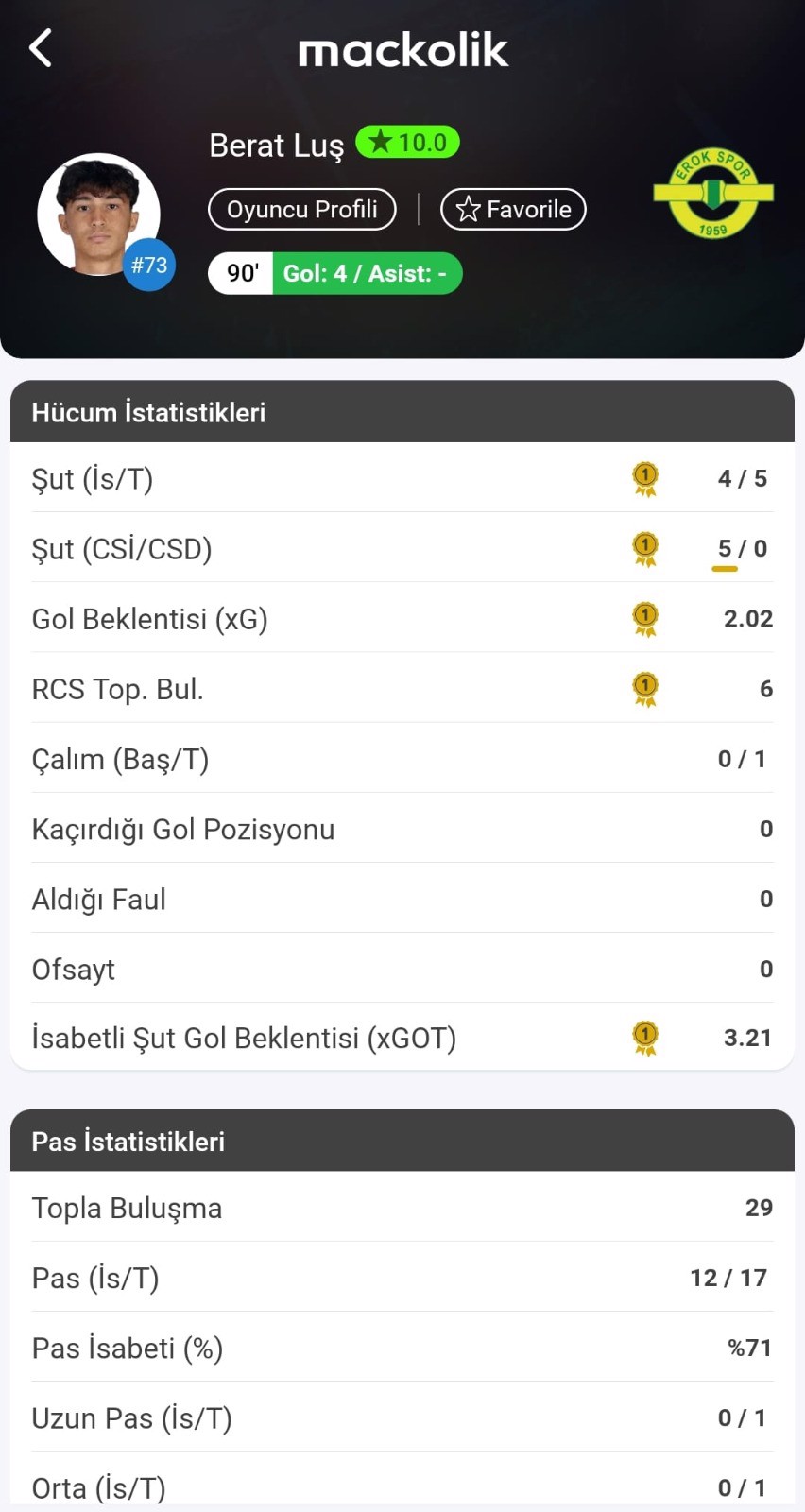Image resolution: width=805 pixels, height=1512 pixels.
Task: Open Oyuncu Profili player profile
Action: [x=302, y=209]
